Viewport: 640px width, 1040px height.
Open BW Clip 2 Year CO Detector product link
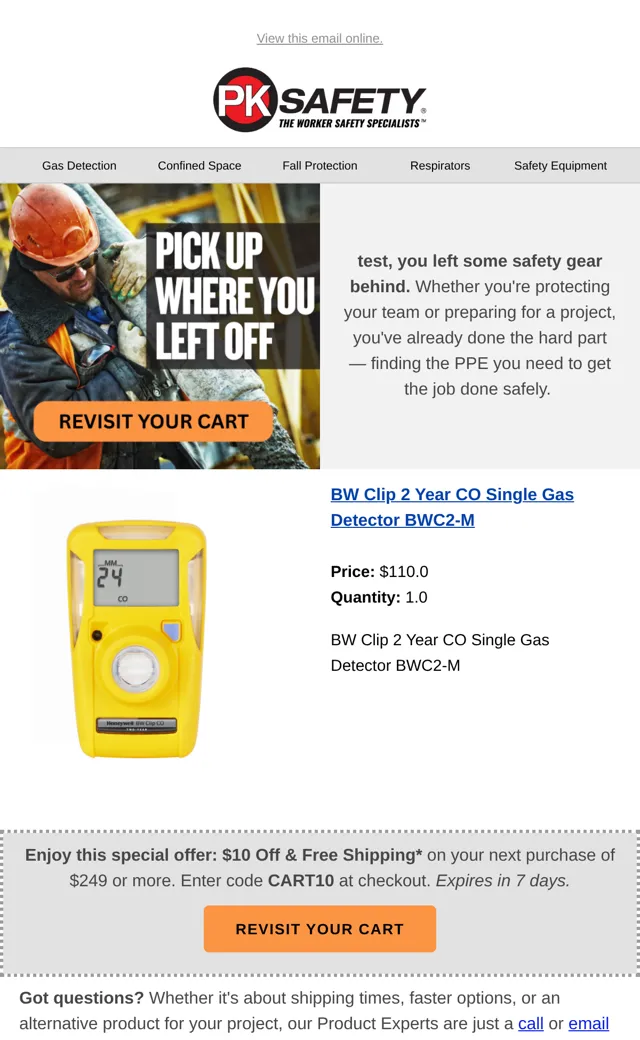452,507
